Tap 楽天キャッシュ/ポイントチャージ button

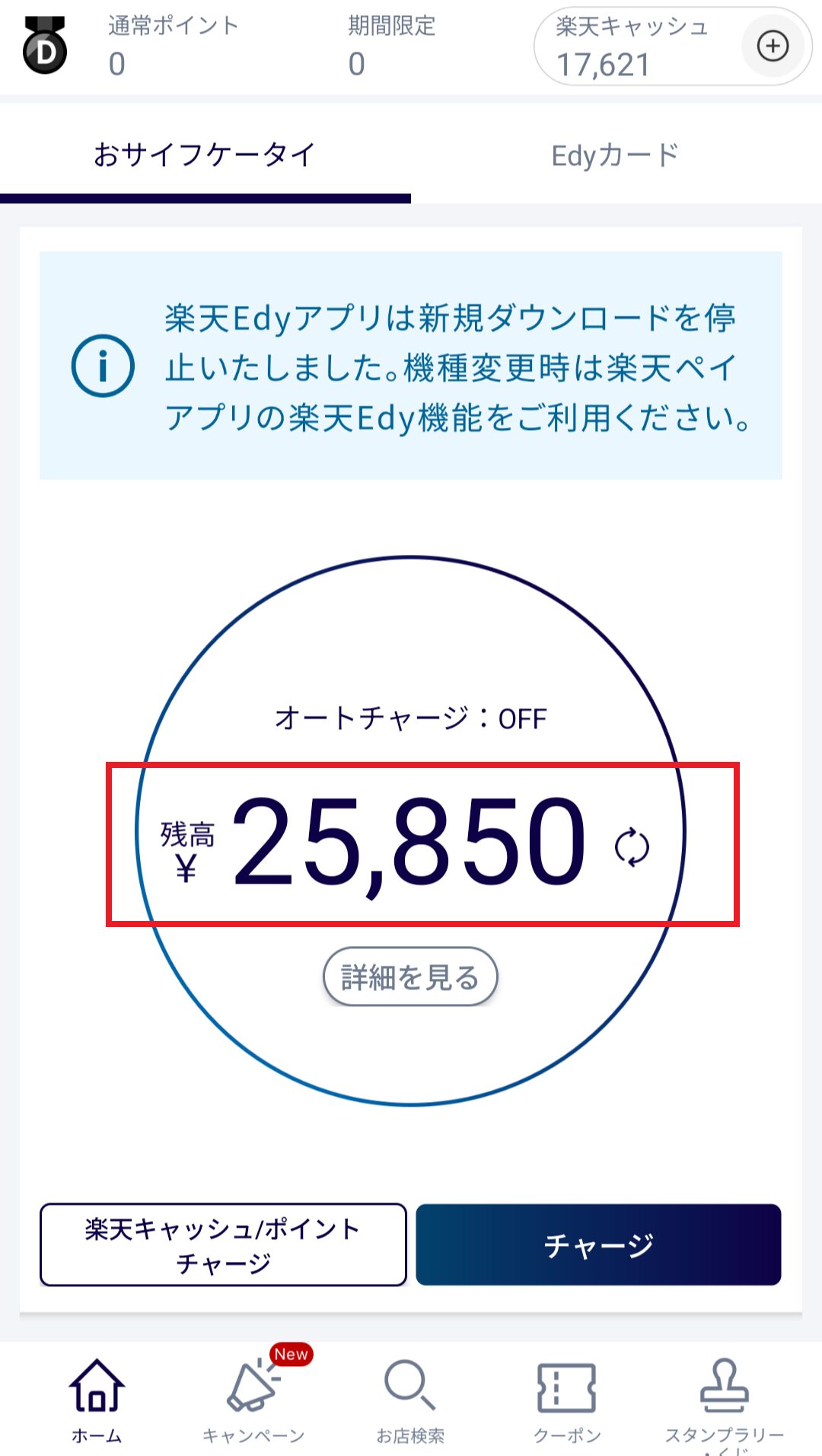[223, 1244]
